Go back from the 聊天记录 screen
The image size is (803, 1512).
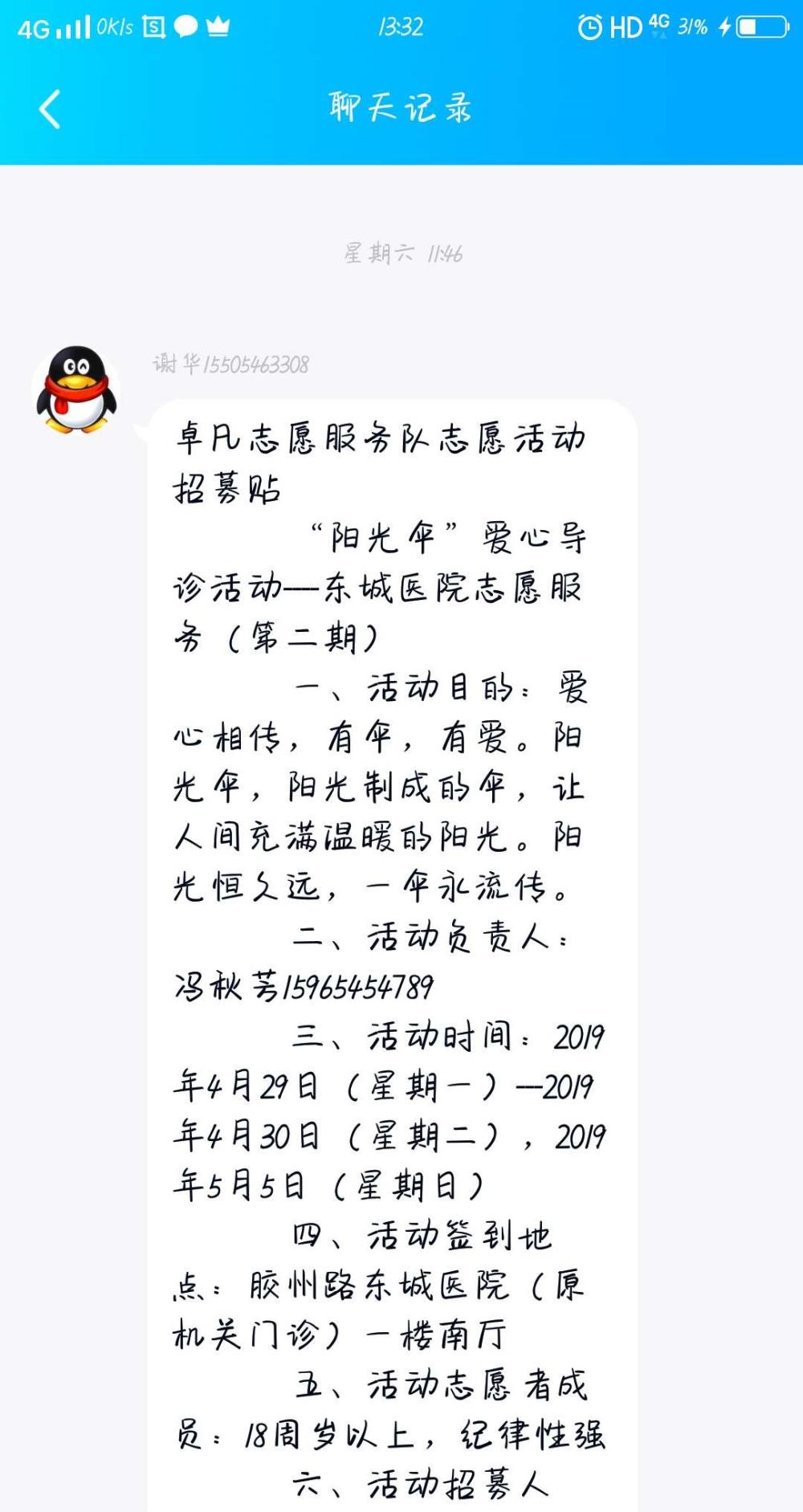pos(50,109)
